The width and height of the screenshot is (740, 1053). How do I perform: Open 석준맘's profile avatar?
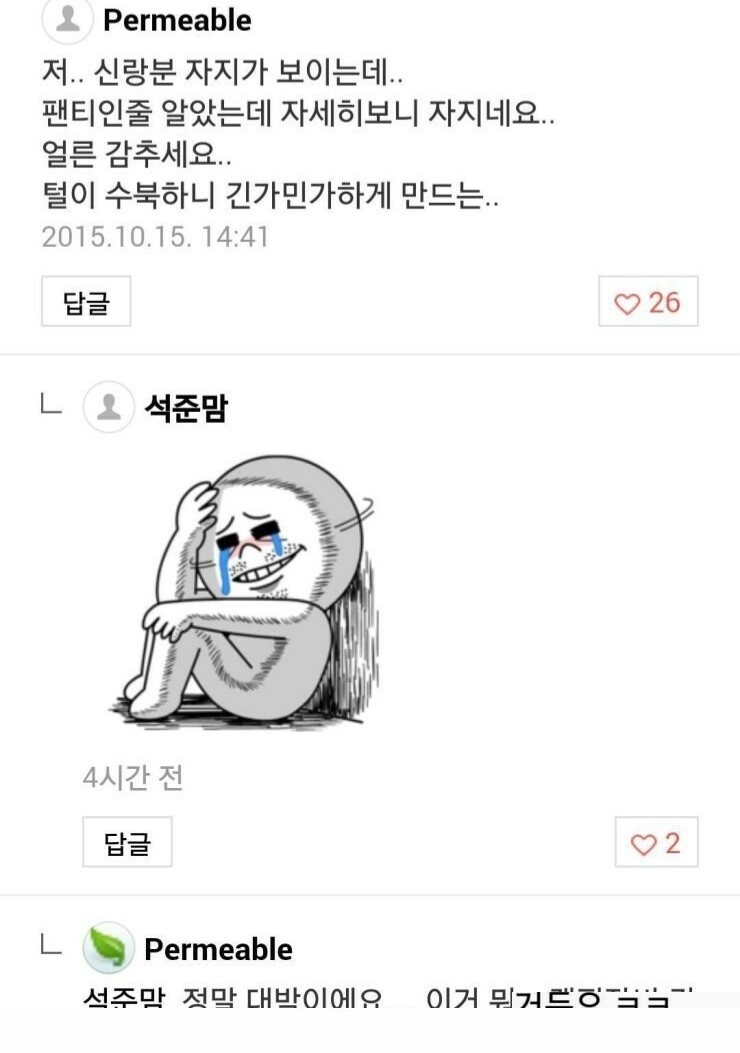pyautogui.click(x=107, y=408)
